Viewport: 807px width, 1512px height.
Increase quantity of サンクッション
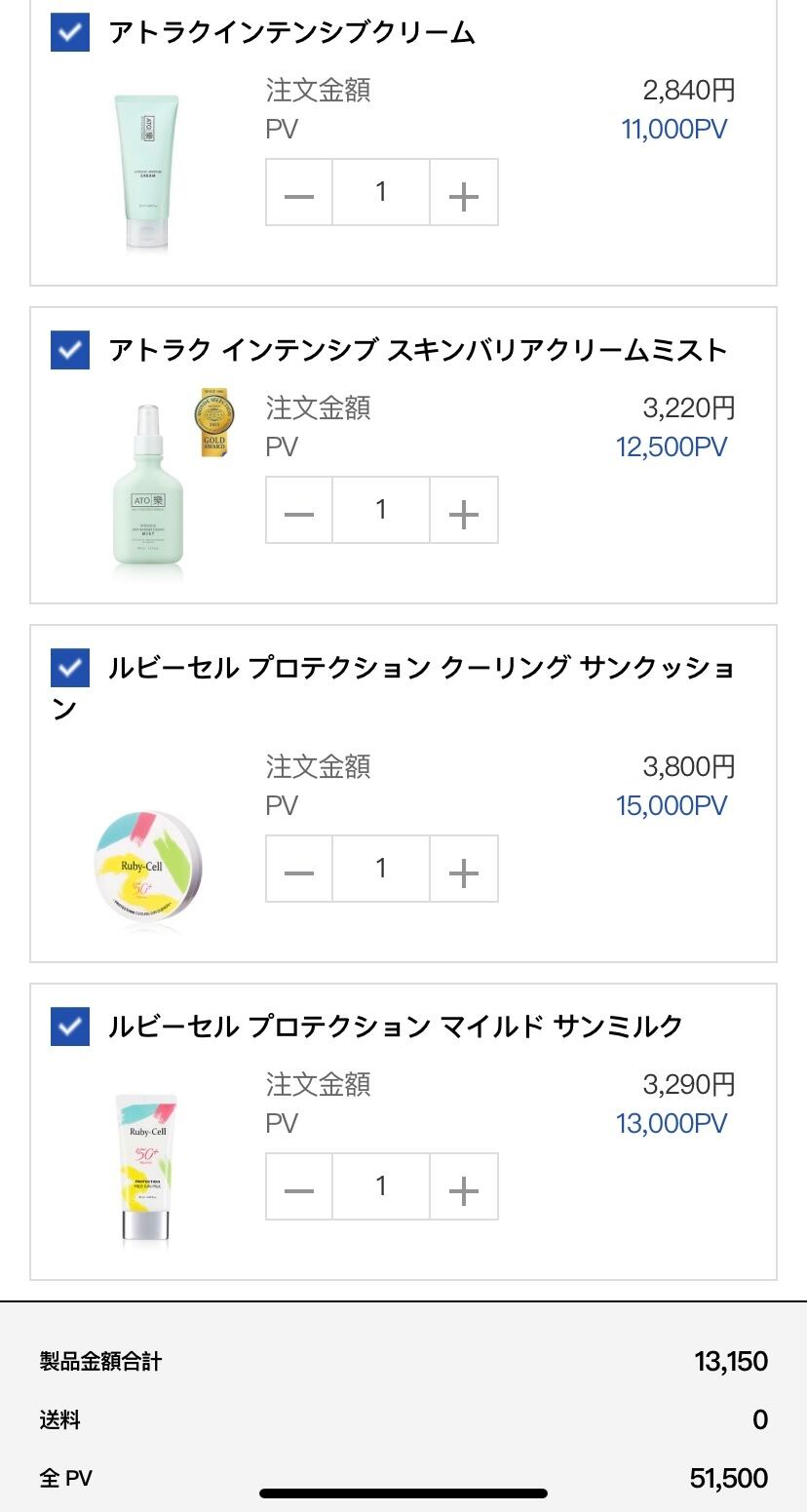464,869
